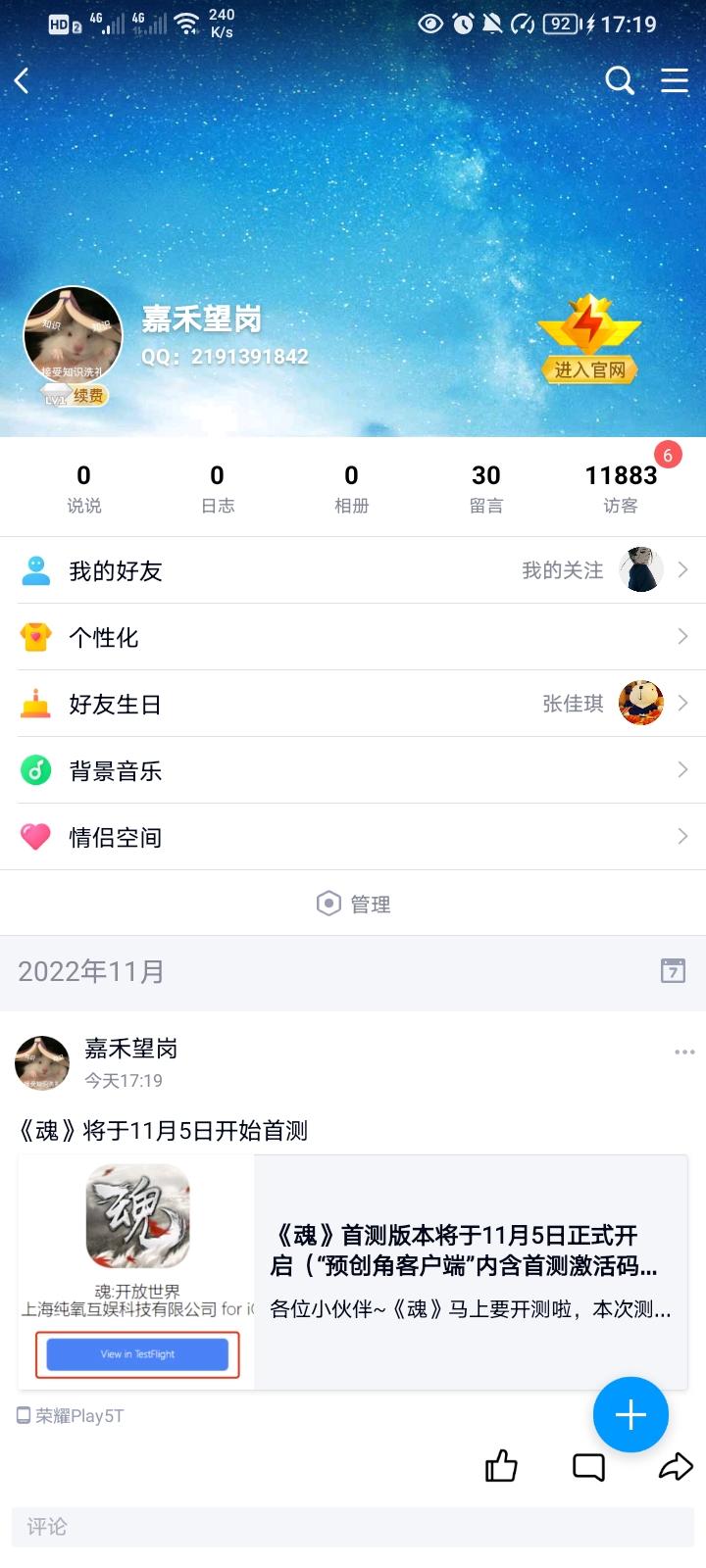Open the search icon
Screen dimensions: 706x1568
click(x=620, y=81)
